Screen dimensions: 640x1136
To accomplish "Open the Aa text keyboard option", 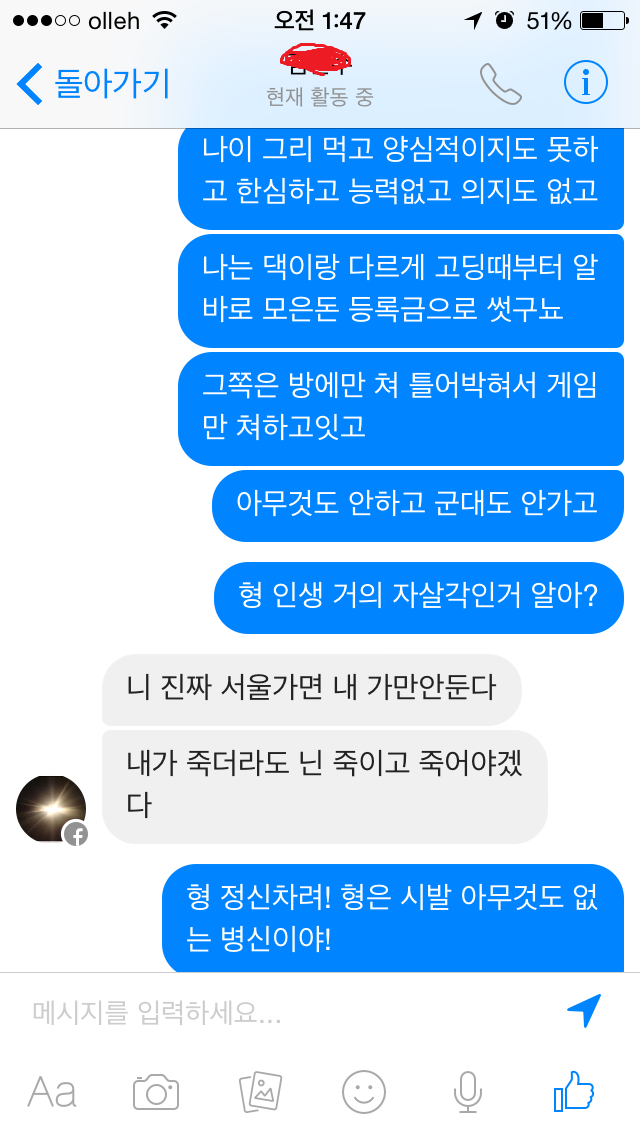I will (x=52, y=1091).
